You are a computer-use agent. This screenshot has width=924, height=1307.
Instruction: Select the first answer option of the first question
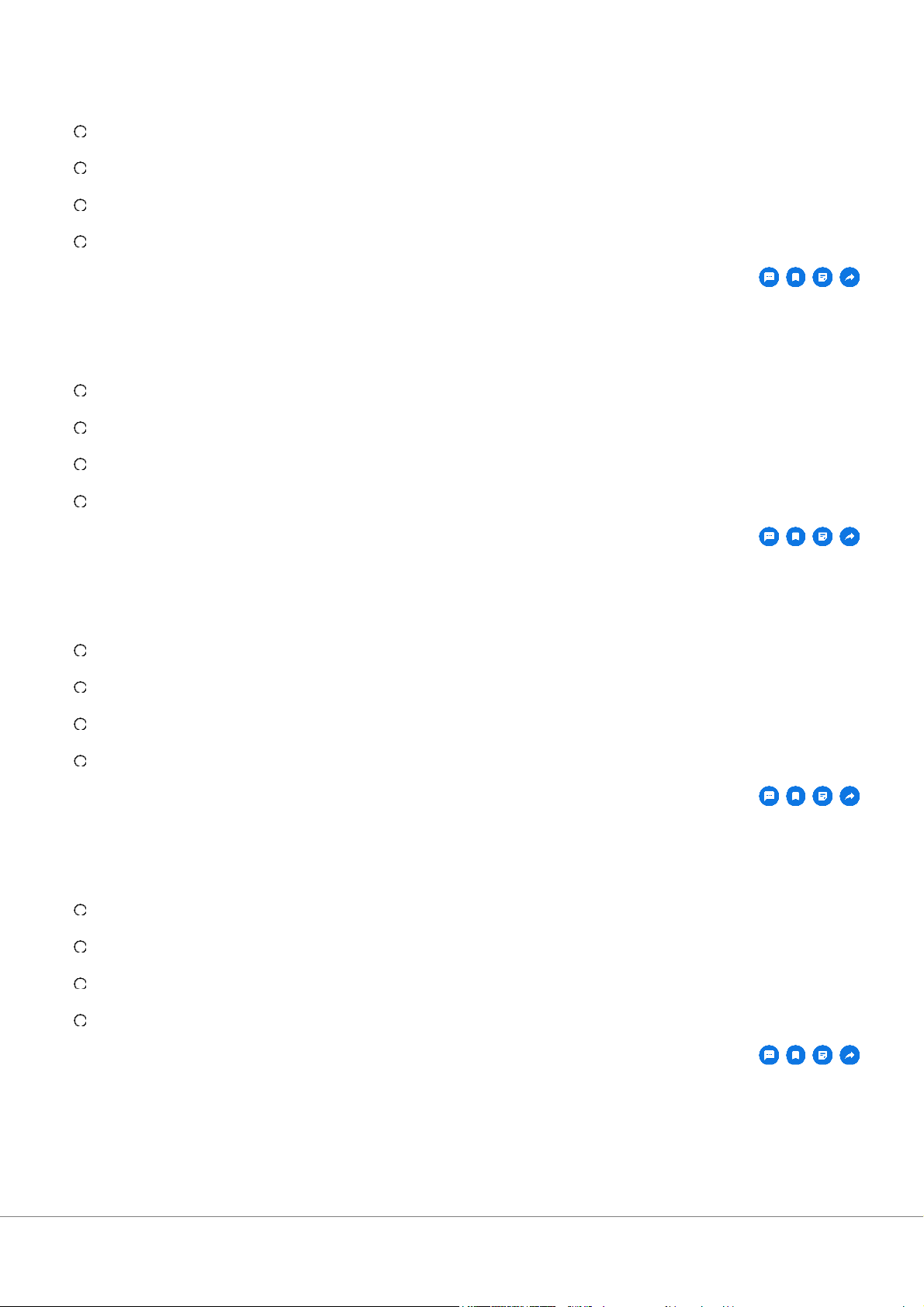(x=80, y=132)
